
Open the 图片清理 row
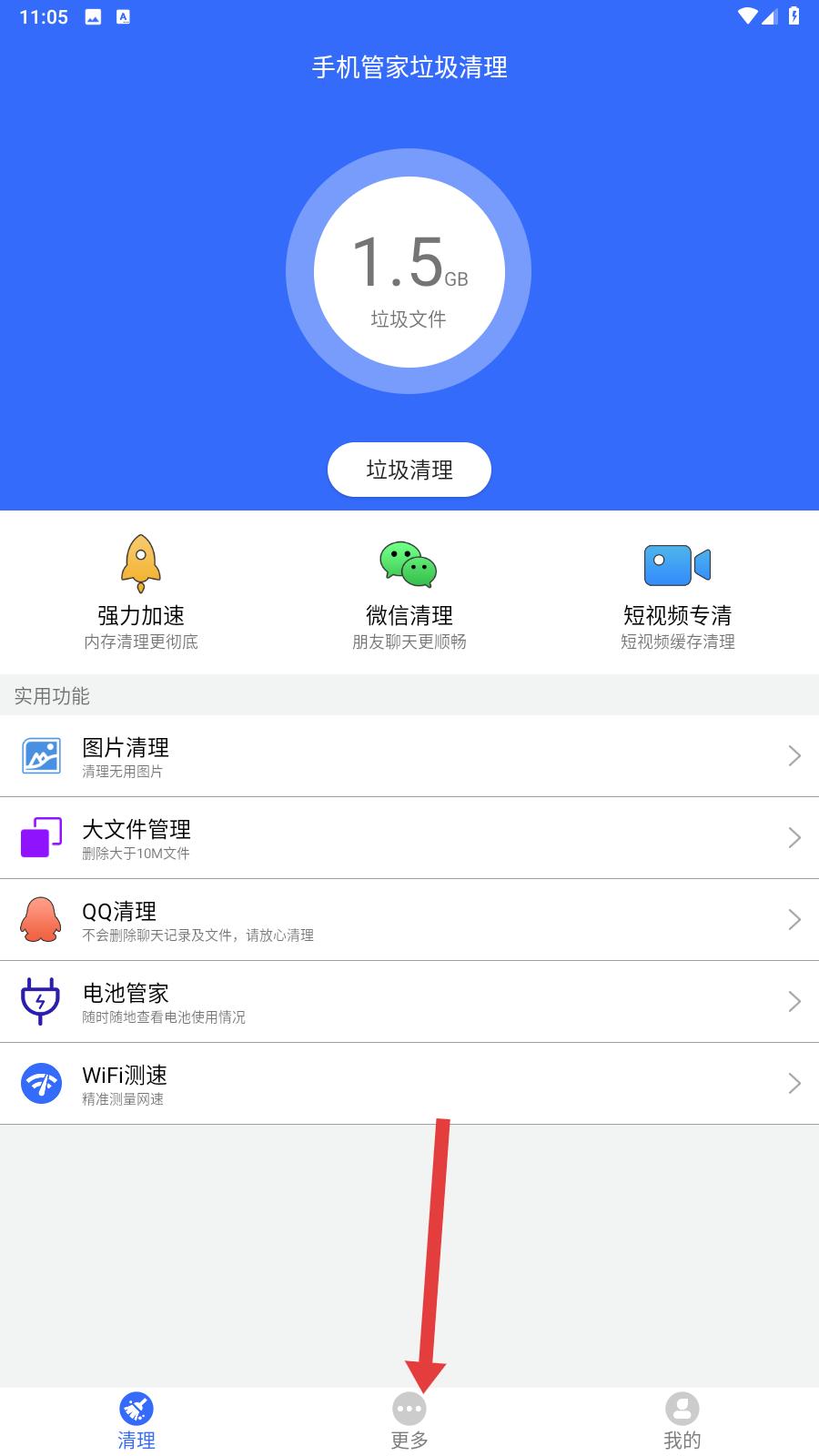[x=409, y=756]
